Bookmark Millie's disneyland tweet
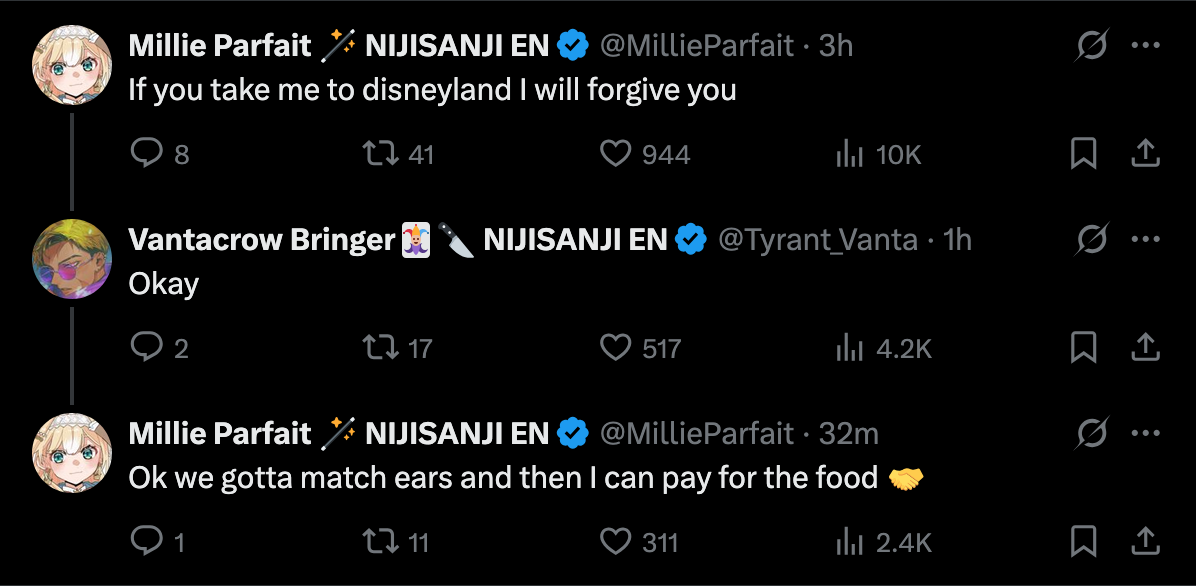The width and height of the screenshot is (1196, 586). point(1084,153)
